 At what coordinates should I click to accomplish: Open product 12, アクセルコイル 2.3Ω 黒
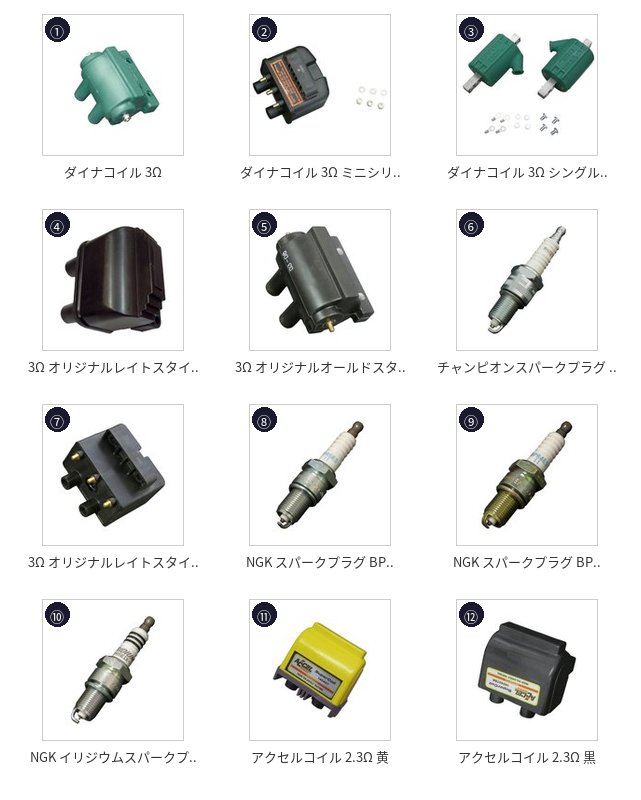click(527, 670)
